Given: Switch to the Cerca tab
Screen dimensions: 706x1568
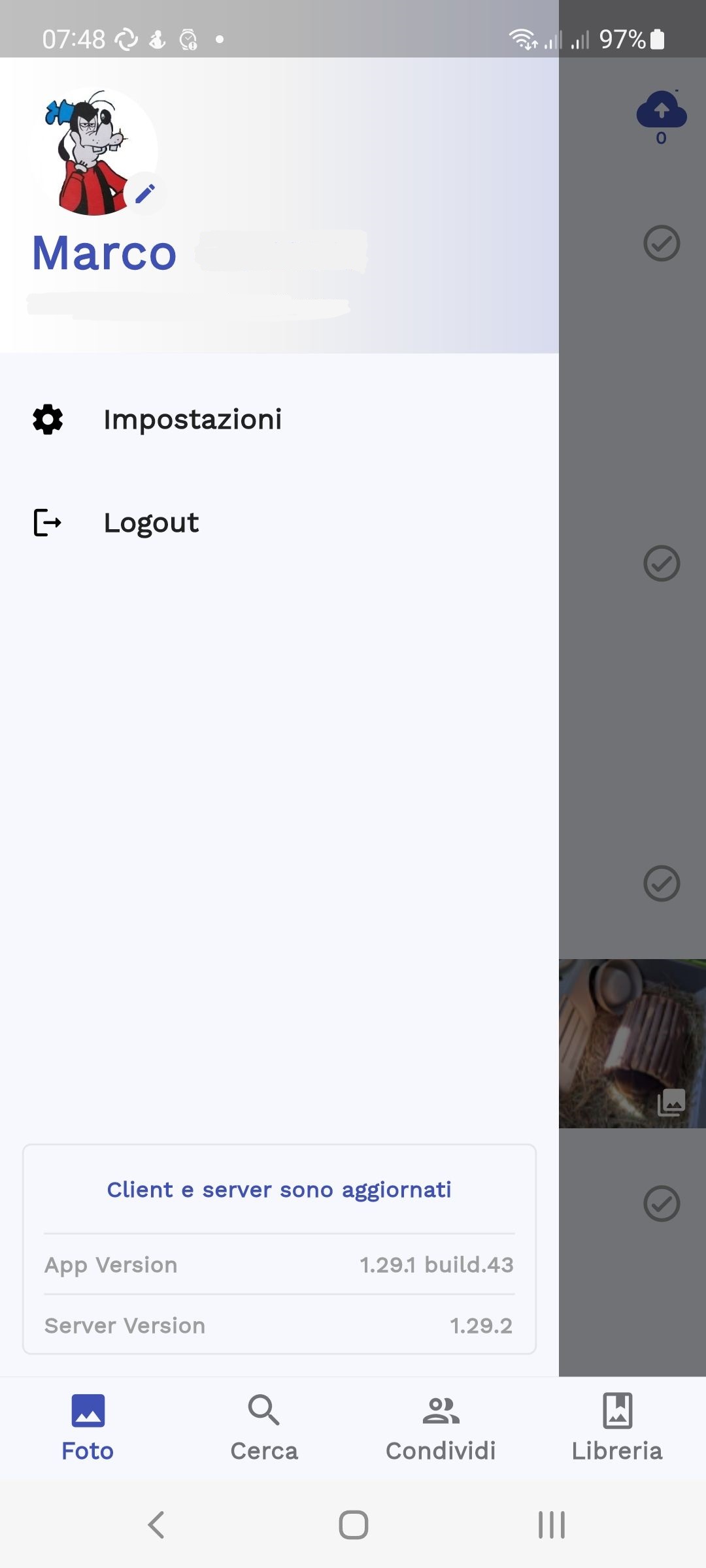Looking at the screenshot, I should tap(264, 1428).
